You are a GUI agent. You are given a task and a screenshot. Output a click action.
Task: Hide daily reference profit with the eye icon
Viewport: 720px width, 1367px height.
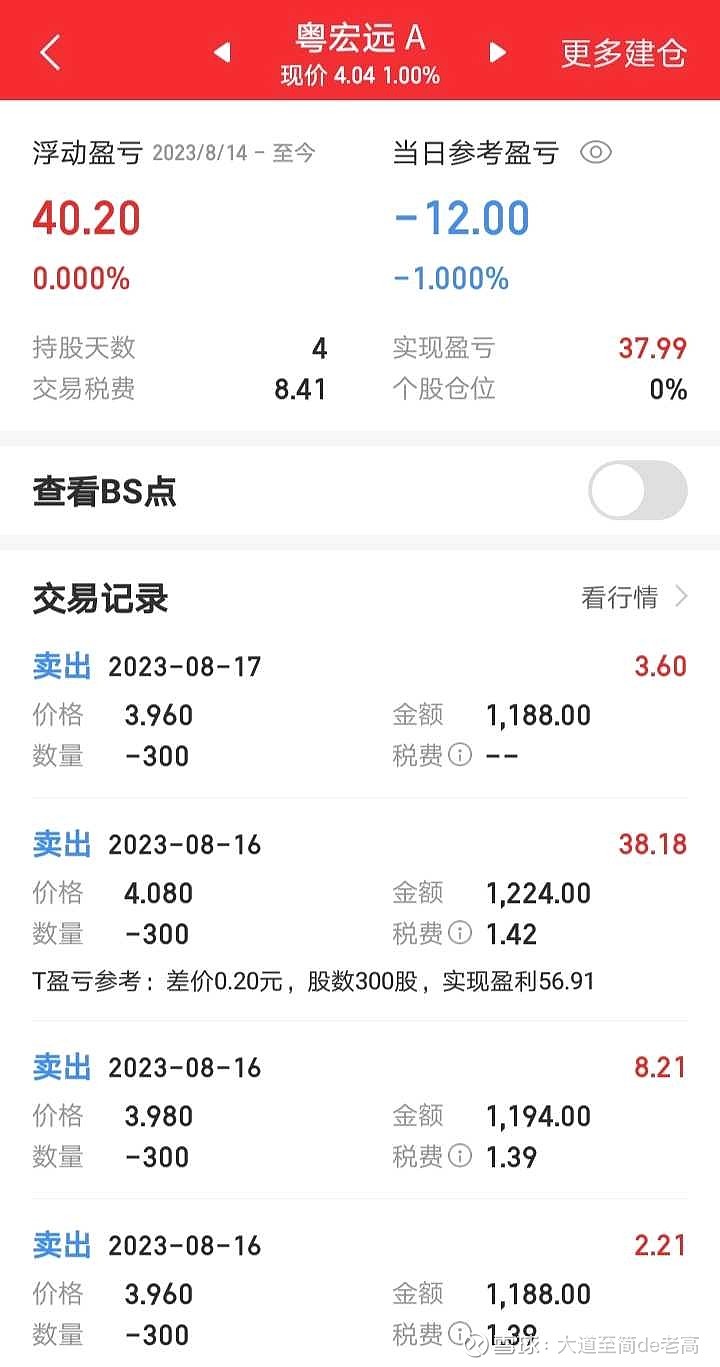tap(595, 151)
